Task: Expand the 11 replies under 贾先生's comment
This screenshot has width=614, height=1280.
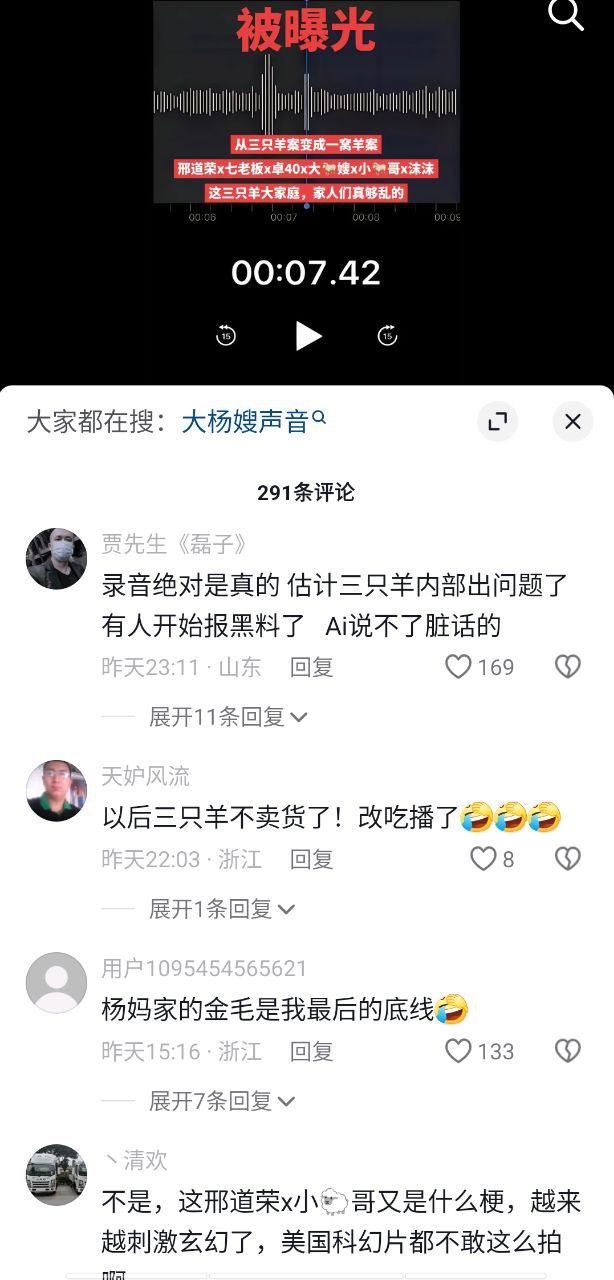Action: 228,717
